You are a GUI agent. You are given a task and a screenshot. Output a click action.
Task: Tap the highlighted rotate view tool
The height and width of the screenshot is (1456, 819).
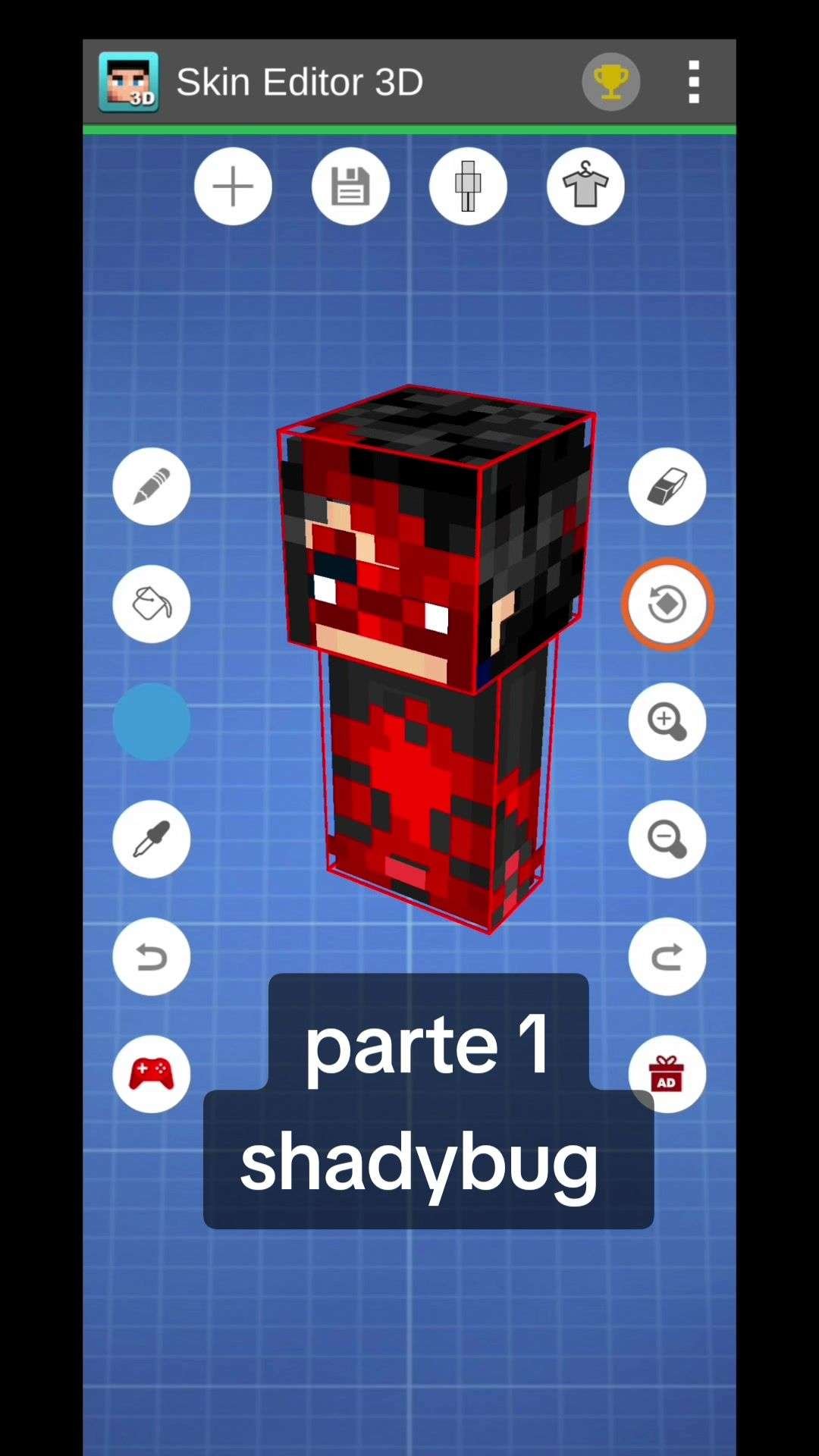(x=667, y=604)
